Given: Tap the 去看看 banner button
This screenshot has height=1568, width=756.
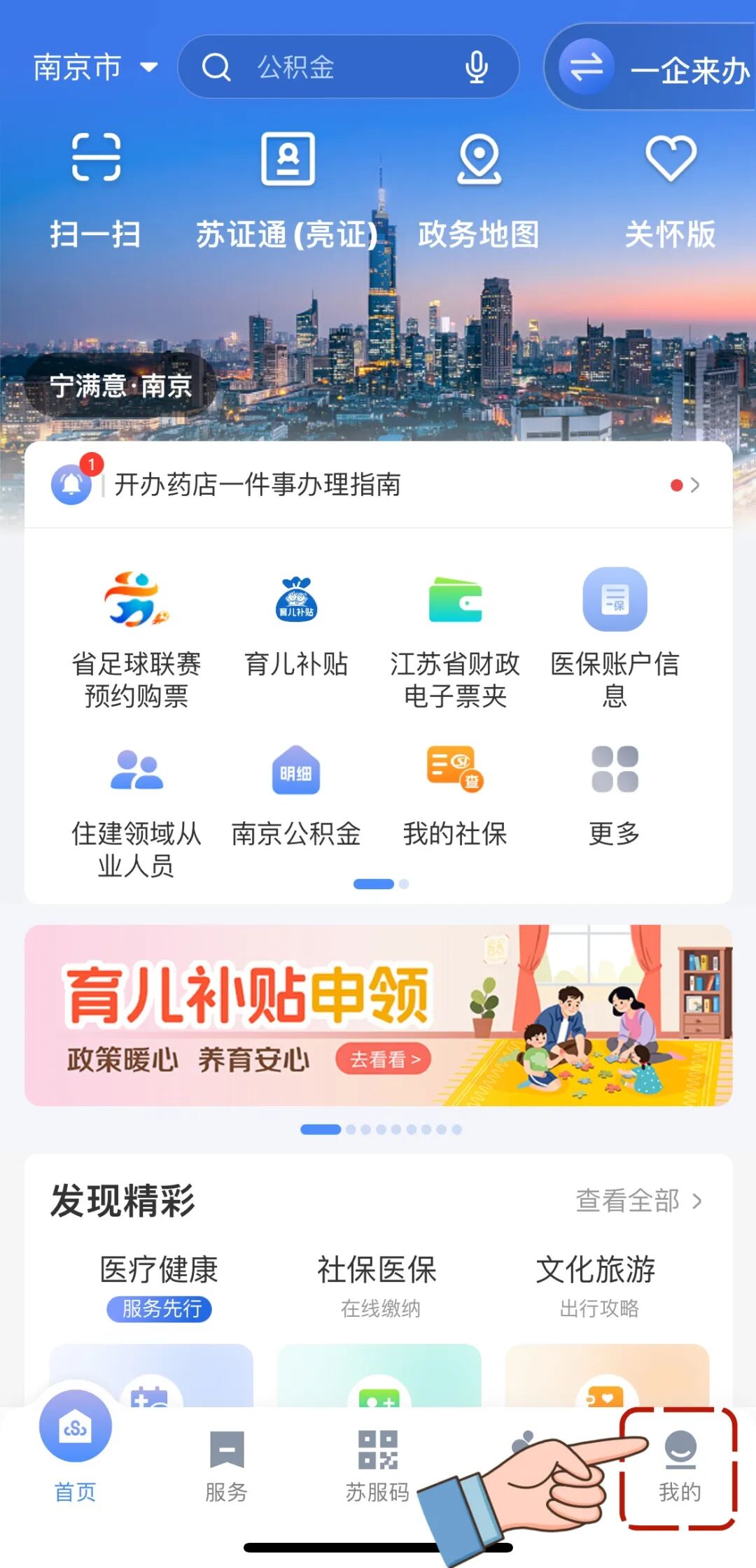Looking at the screenshot, I should coord(382,1059).
